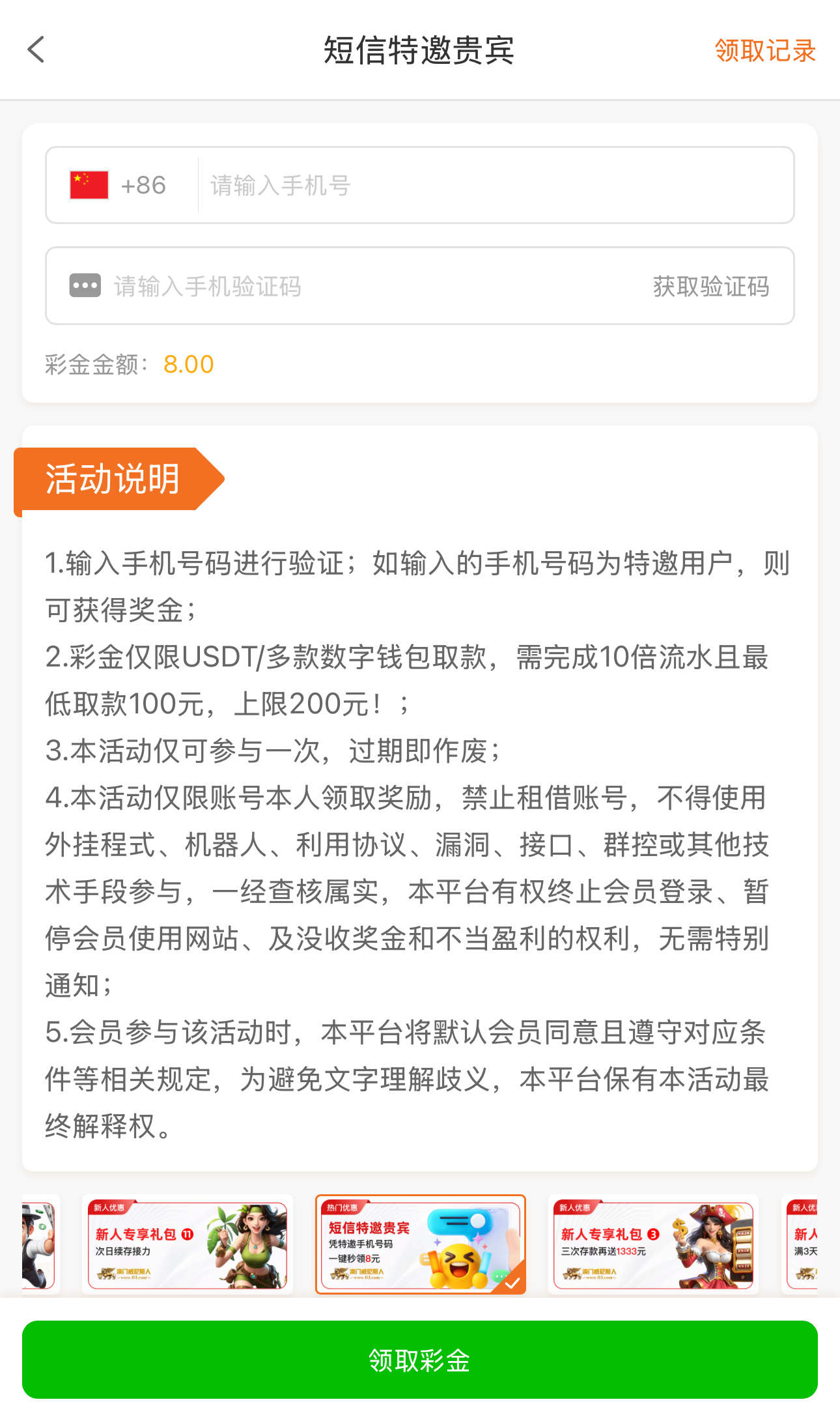
Task: Tap the green 领取彩金 button
Action: point(420,1361)
